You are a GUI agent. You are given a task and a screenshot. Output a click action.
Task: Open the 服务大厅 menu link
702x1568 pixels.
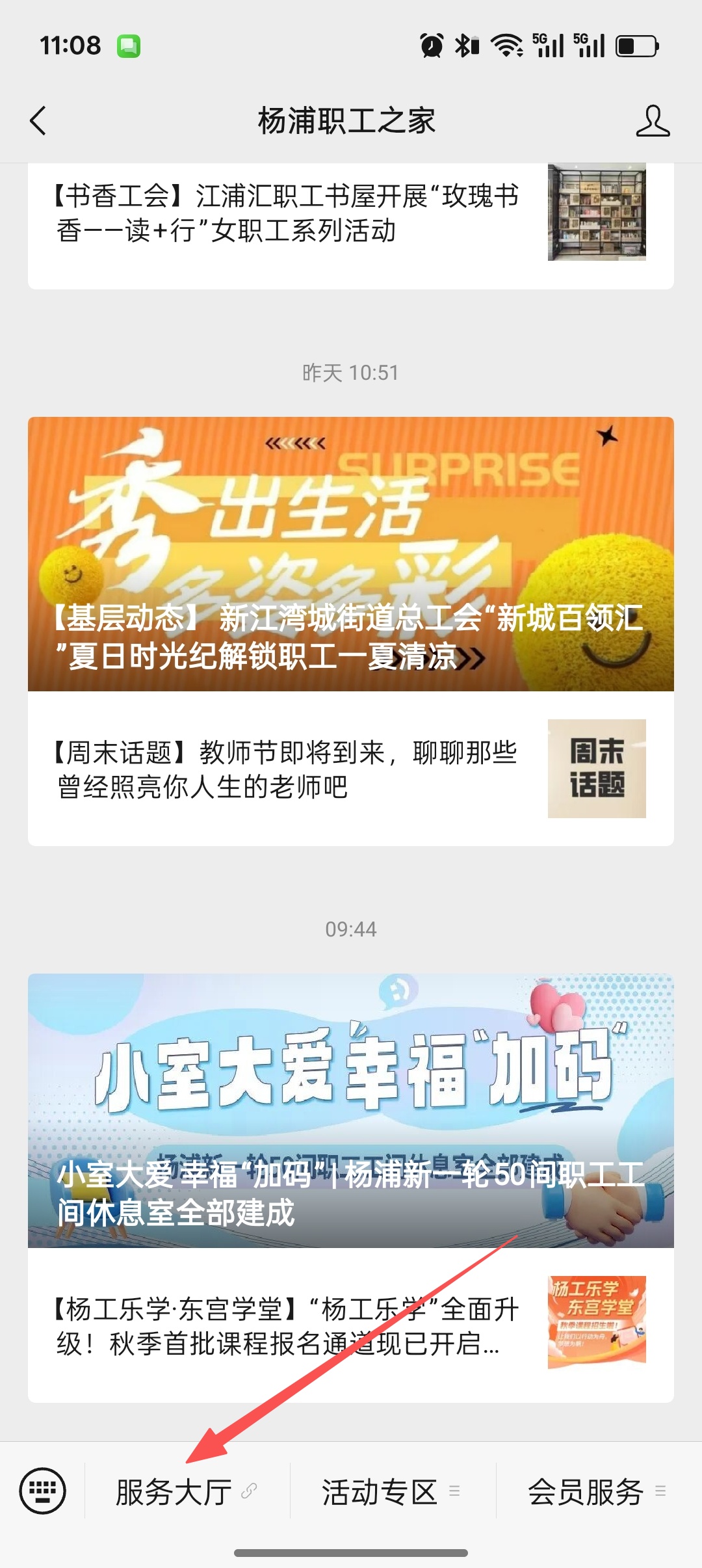point(187,1491)
